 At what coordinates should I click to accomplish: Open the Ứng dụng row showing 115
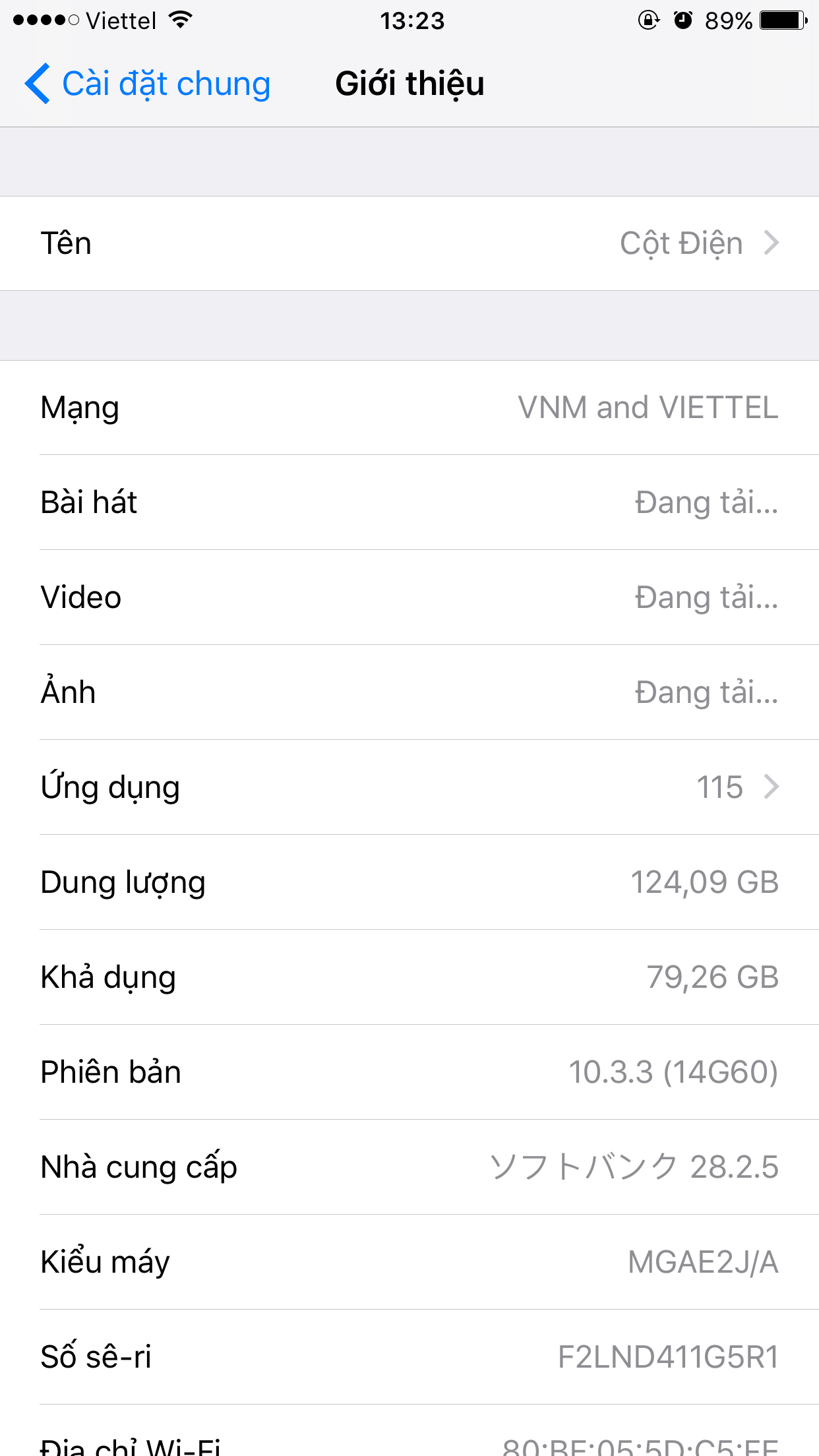(x=409, y=787)
